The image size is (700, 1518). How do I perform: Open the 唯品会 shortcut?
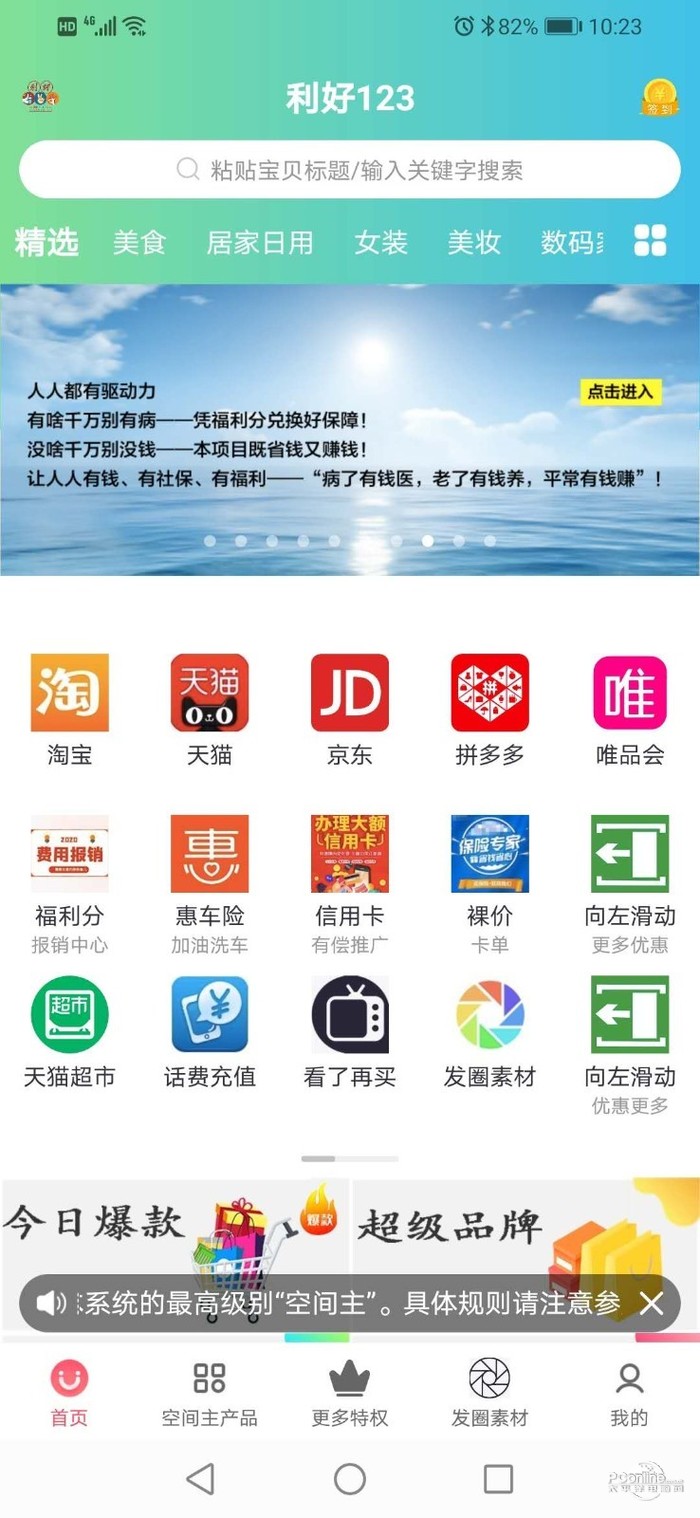[x=630, y=709]
